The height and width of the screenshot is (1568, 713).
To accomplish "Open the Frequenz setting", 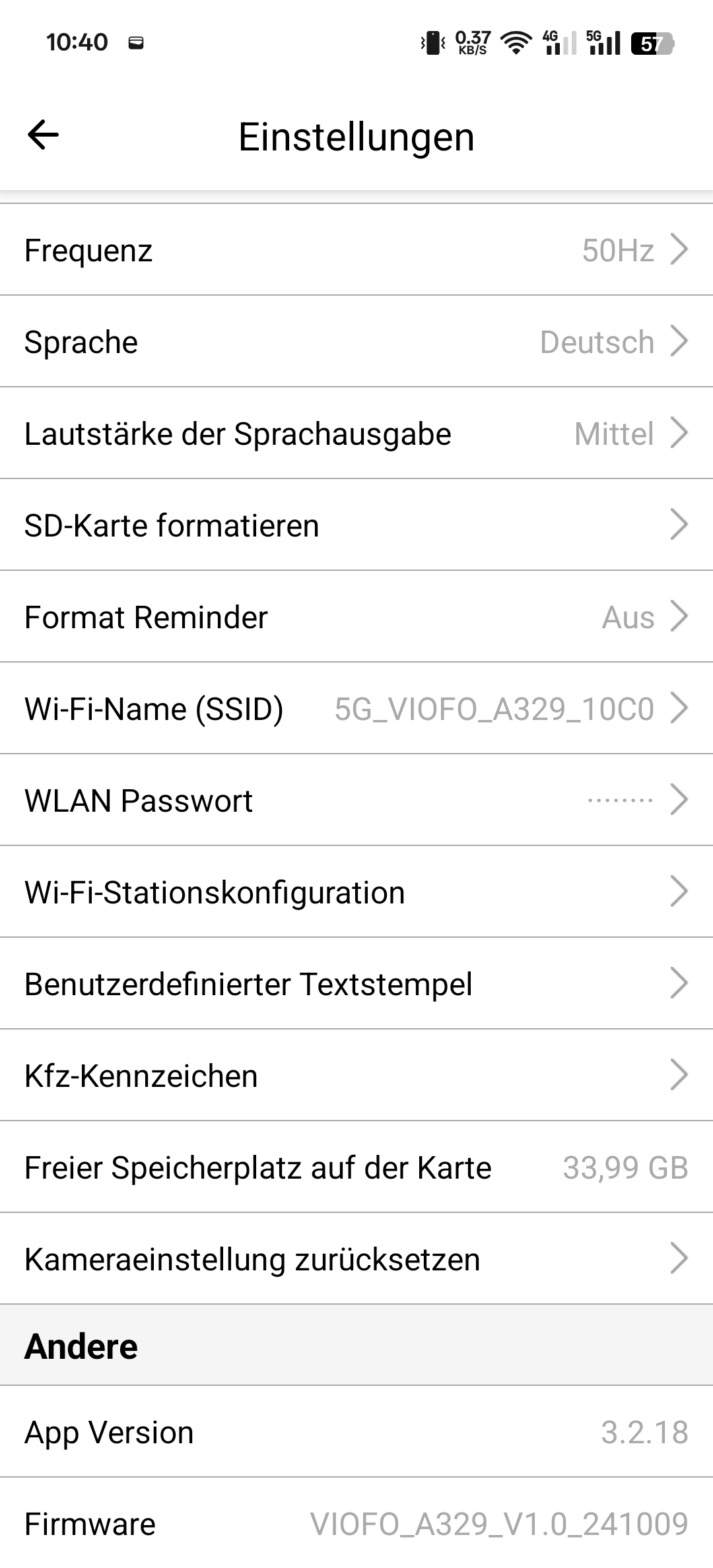I will [x=356, y=250].
